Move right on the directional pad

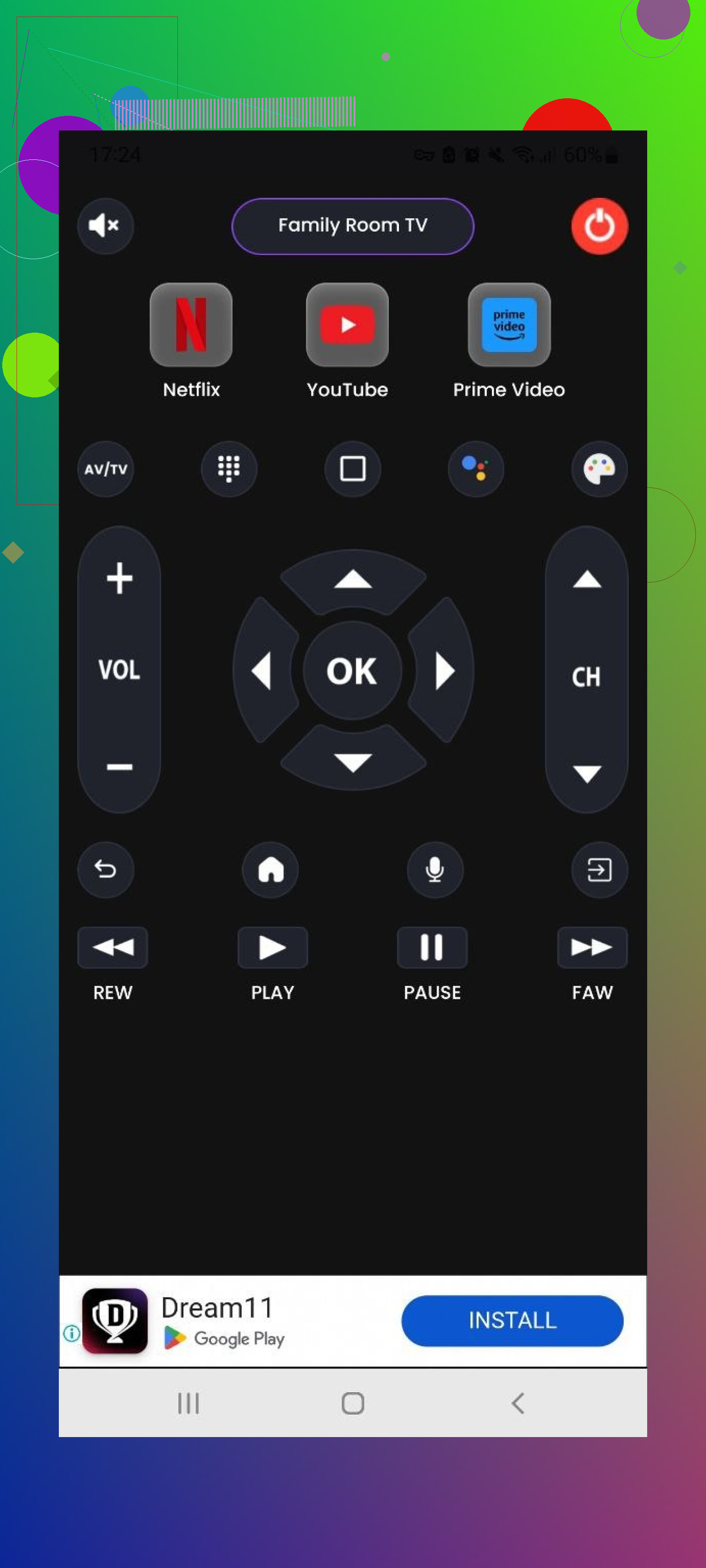coord(444,670)
